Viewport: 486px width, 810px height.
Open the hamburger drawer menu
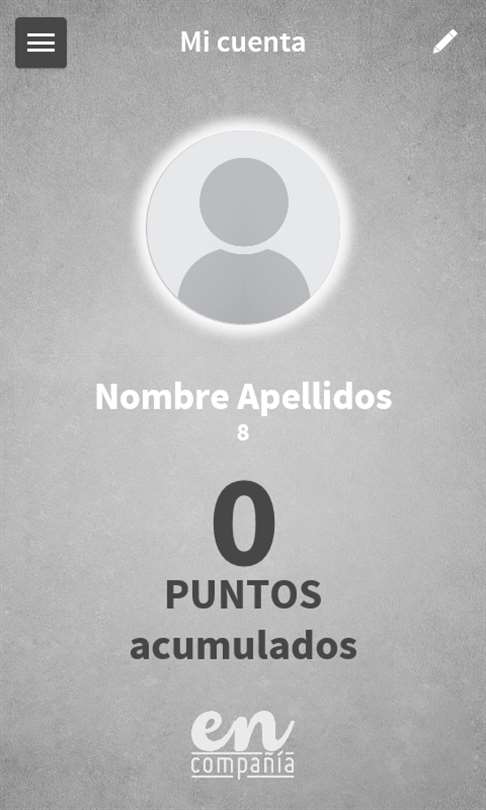coord(41,42)
